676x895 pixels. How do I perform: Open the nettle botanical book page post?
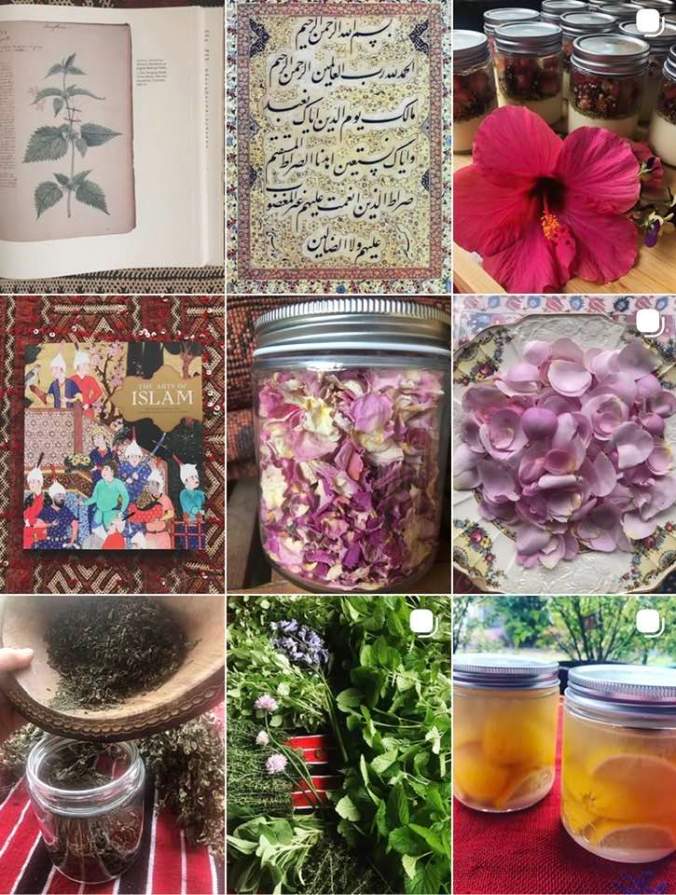pos(112,145)
